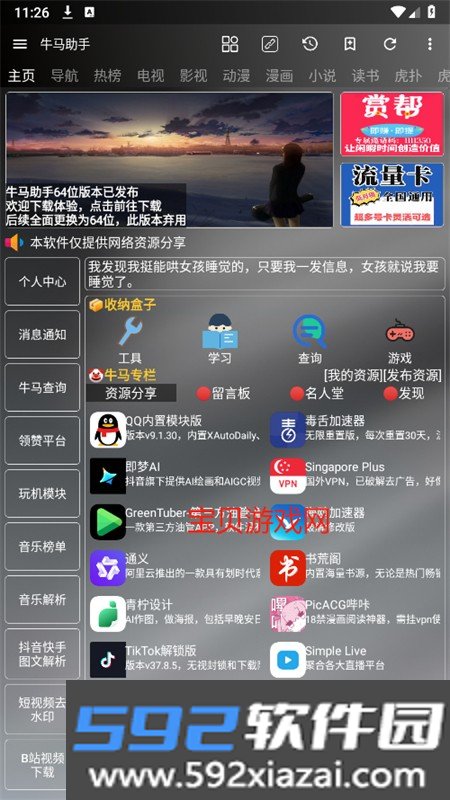The height and width of the screenshot is (800, 450).
Task: Open 消息通知
Action: click(42, 335)
